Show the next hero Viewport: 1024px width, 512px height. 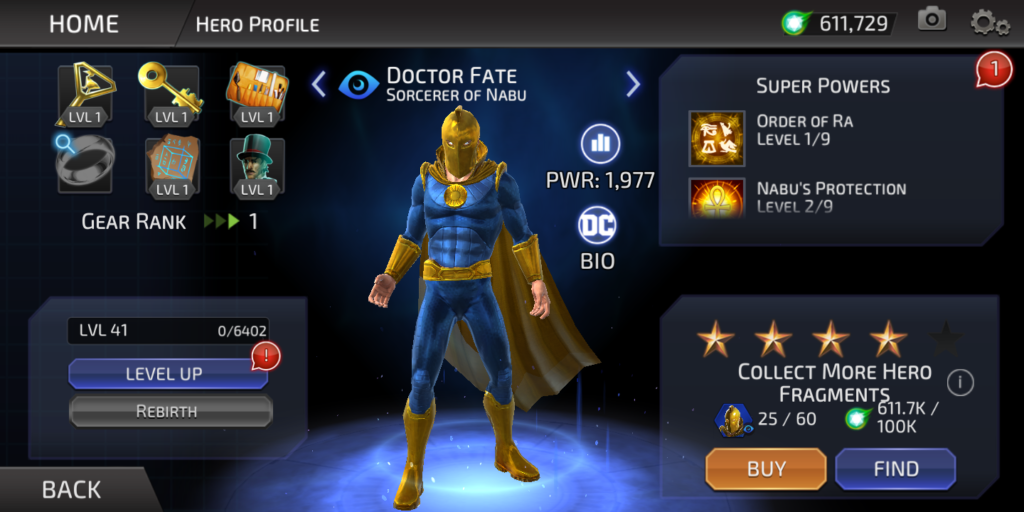633,84
